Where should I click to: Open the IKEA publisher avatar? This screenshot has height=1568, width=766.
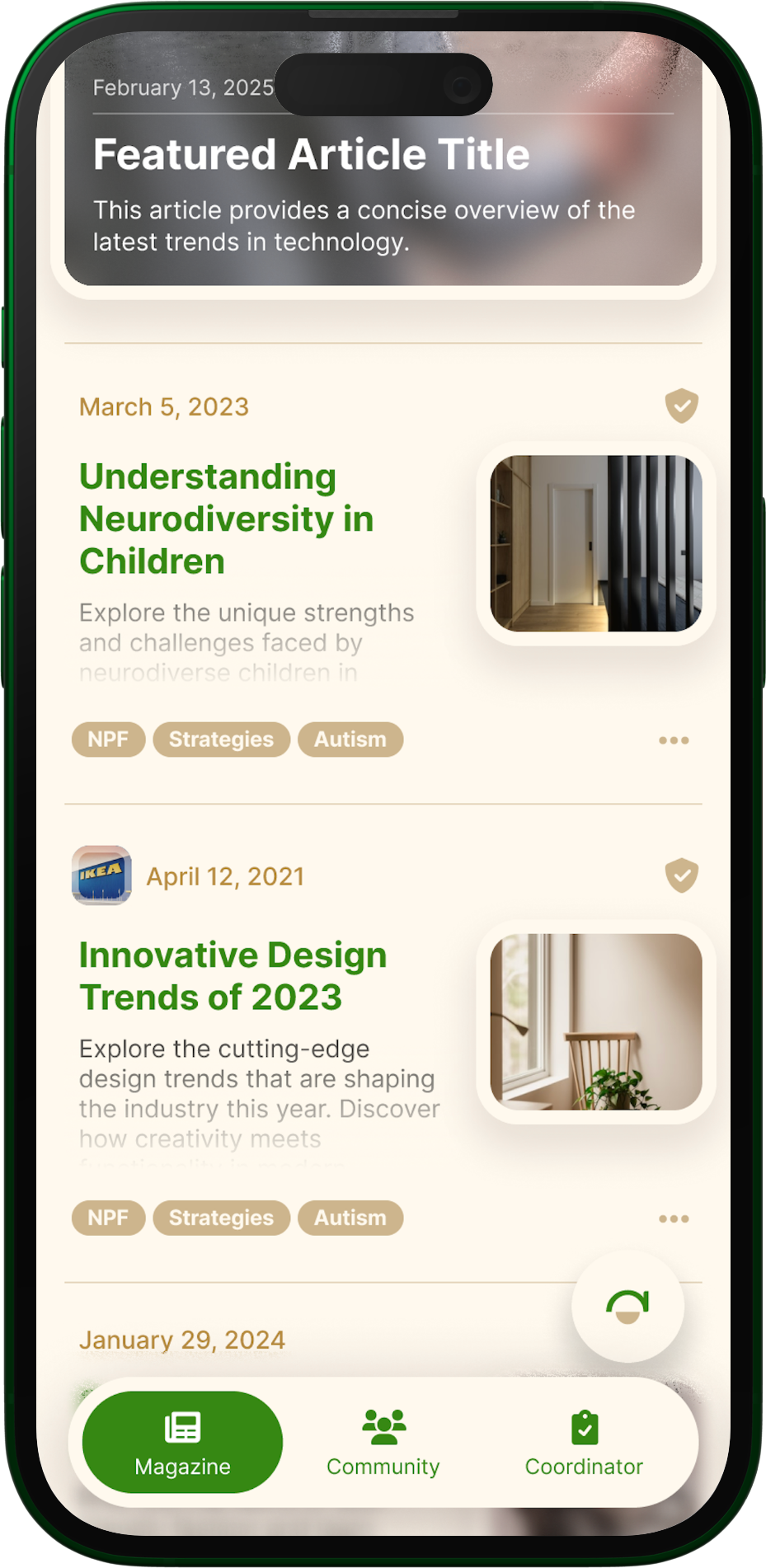(x=101, y=876)
